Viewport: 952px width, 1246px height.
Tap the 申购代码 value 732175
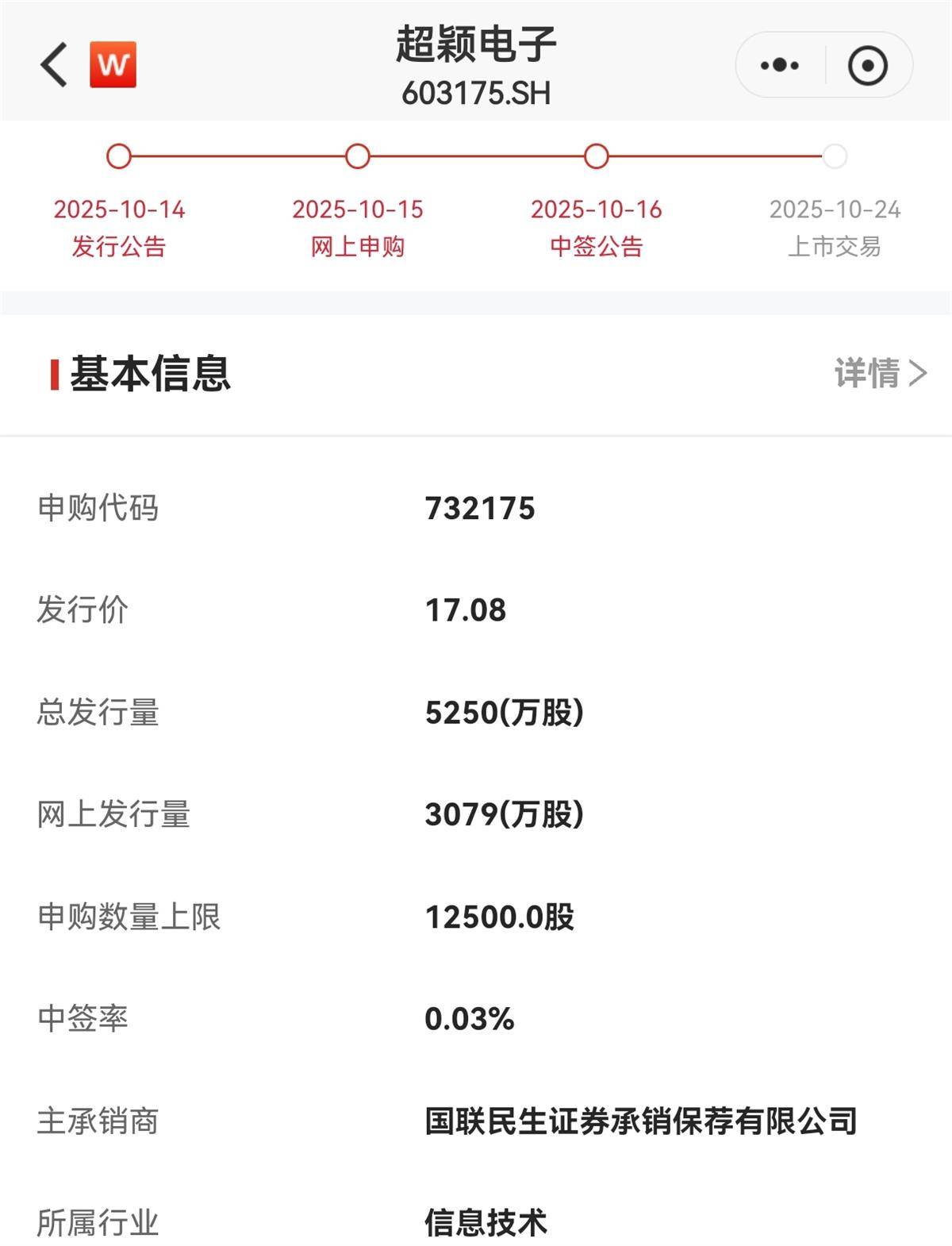click(479, 510)
